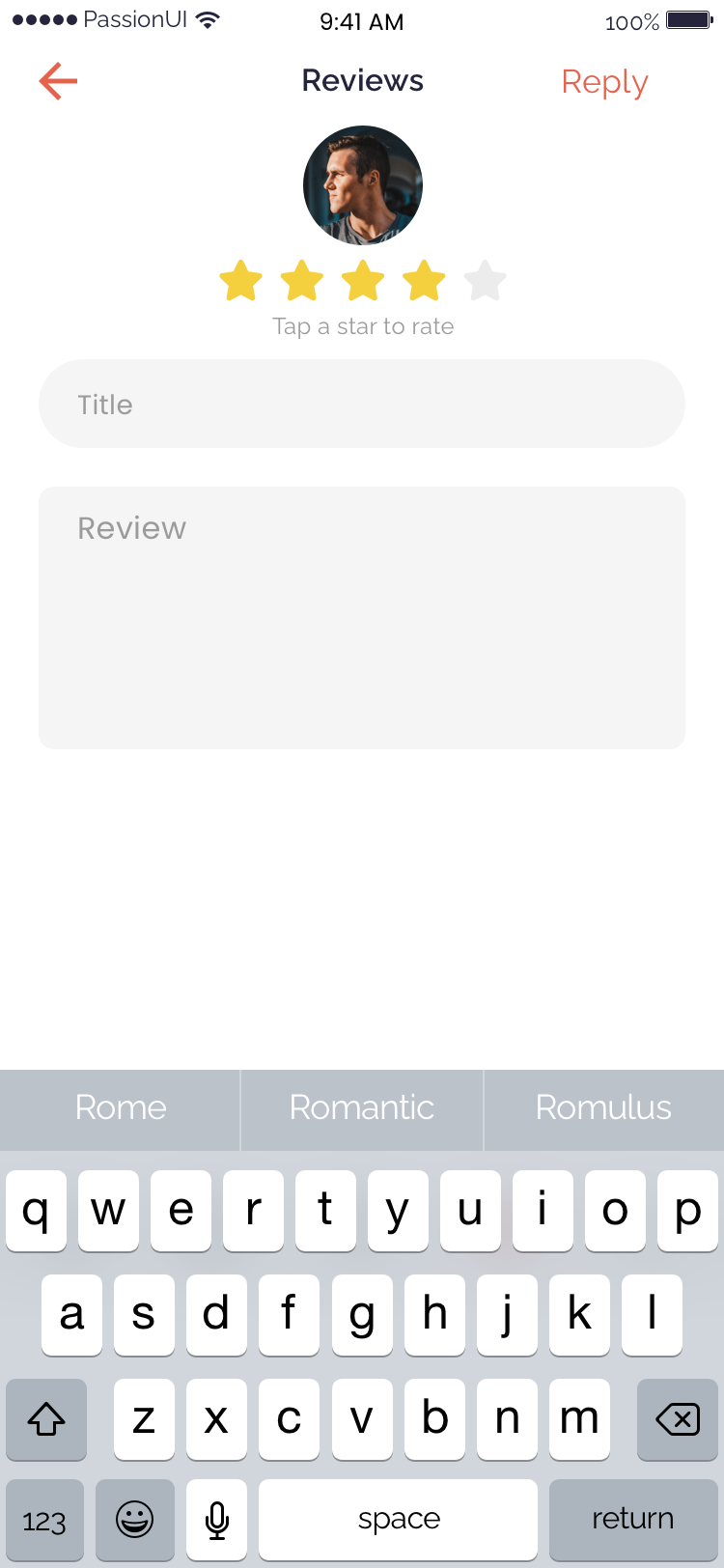
Task: Enable shift on the keyboard
Action: [46, 1418]
